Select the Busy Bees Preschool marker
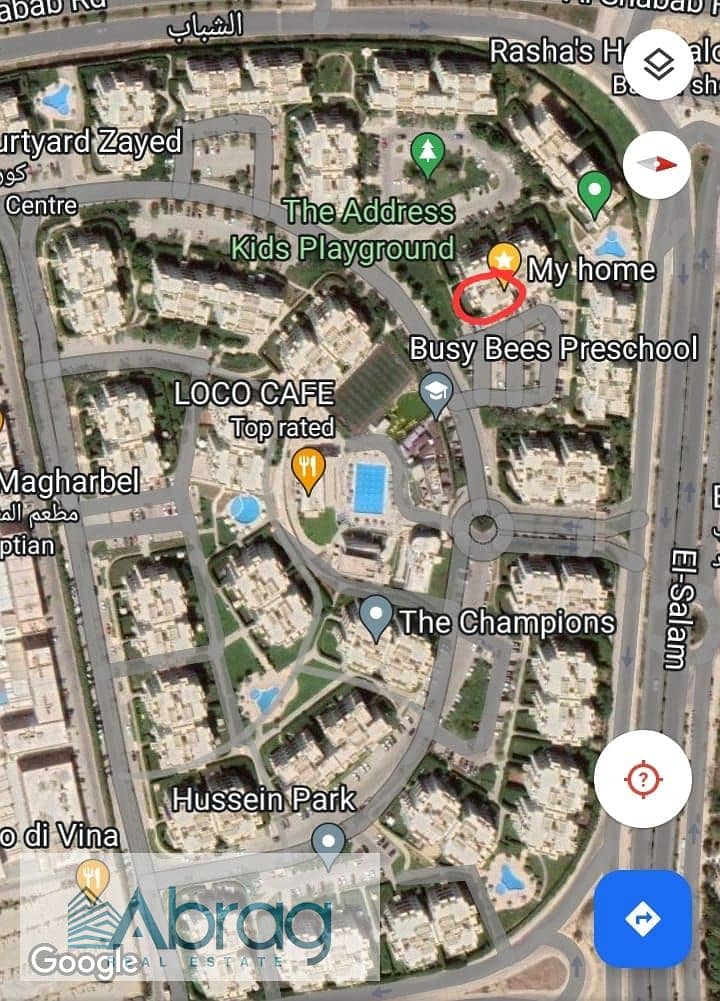Screen dimensions: 720x1001 click(x=436, y=393)
